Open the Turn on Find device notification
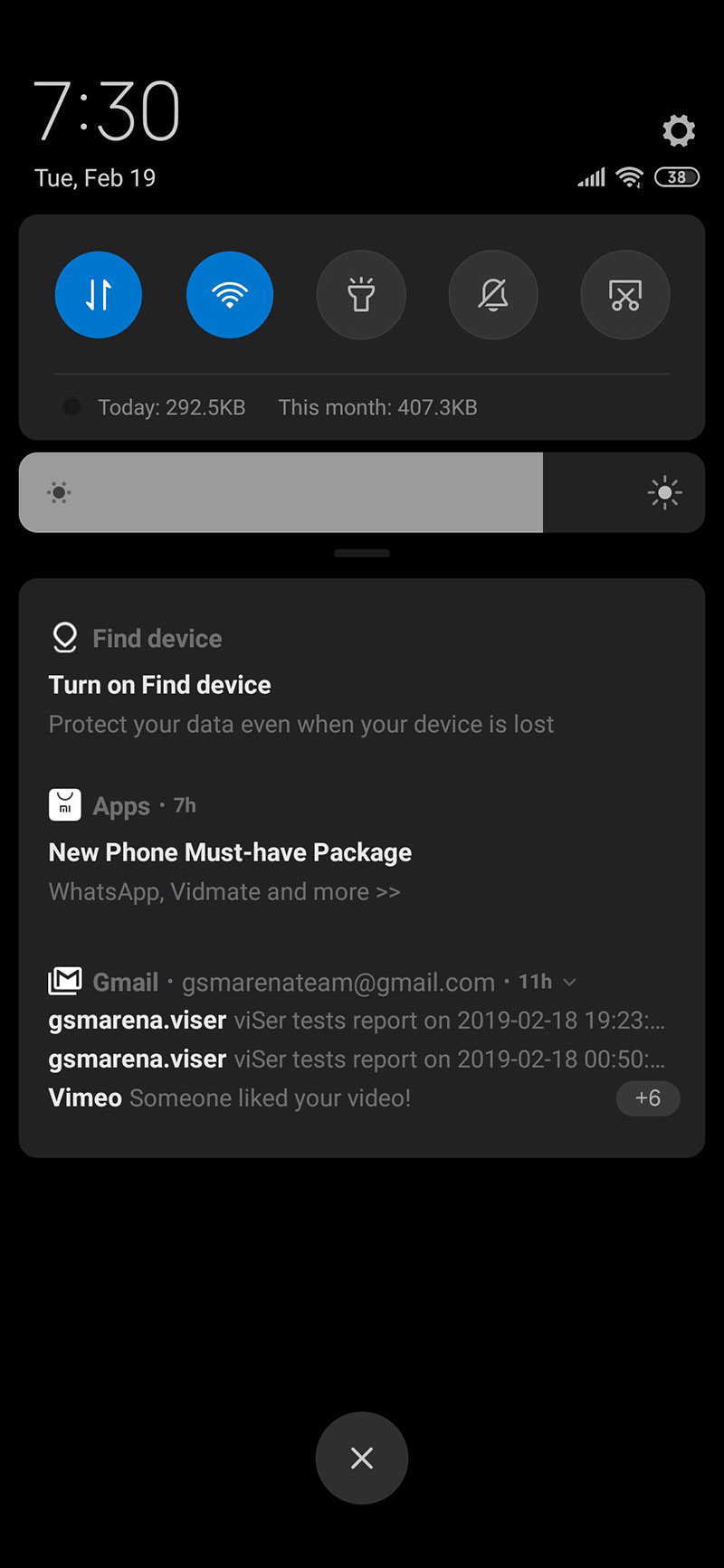Screen dimensions: 724x1568 click(x=300, y=685)
